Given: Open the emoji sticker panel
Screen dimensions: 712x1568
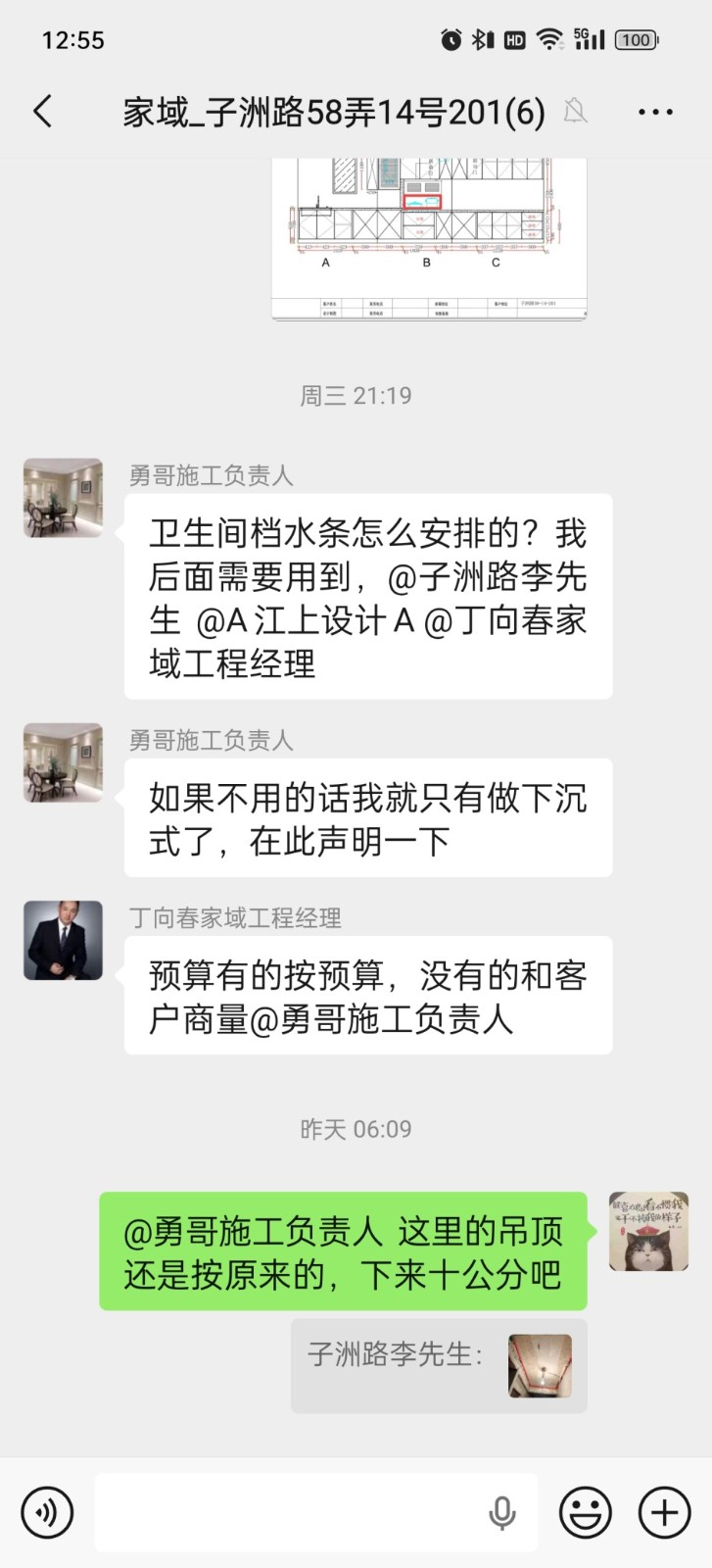Looking at the screenshot, I should click(586, 1512).
